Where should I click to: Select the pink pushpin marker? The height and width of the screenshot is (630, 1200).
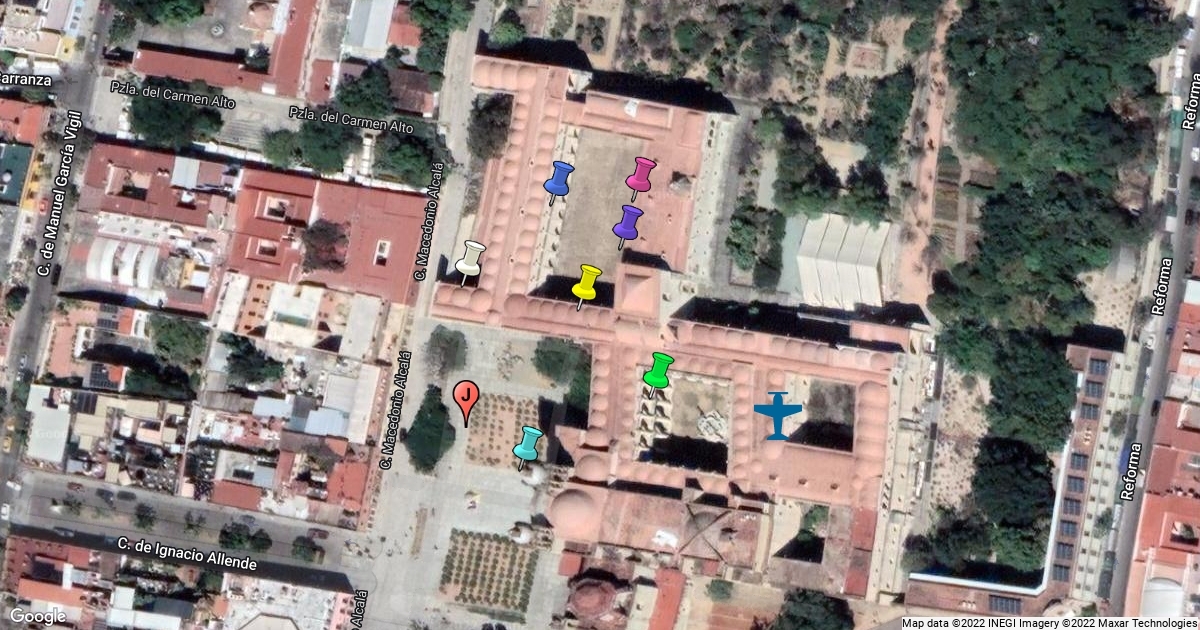click(x=640, y=177)
